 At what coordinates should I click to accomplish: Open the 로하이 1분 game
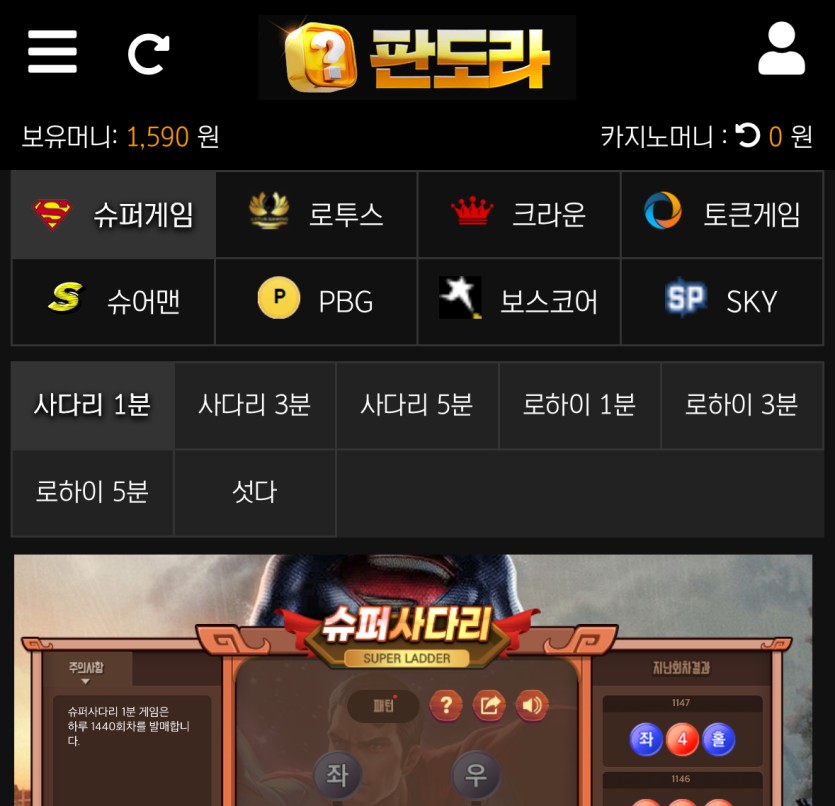click(x=579, y=405)
